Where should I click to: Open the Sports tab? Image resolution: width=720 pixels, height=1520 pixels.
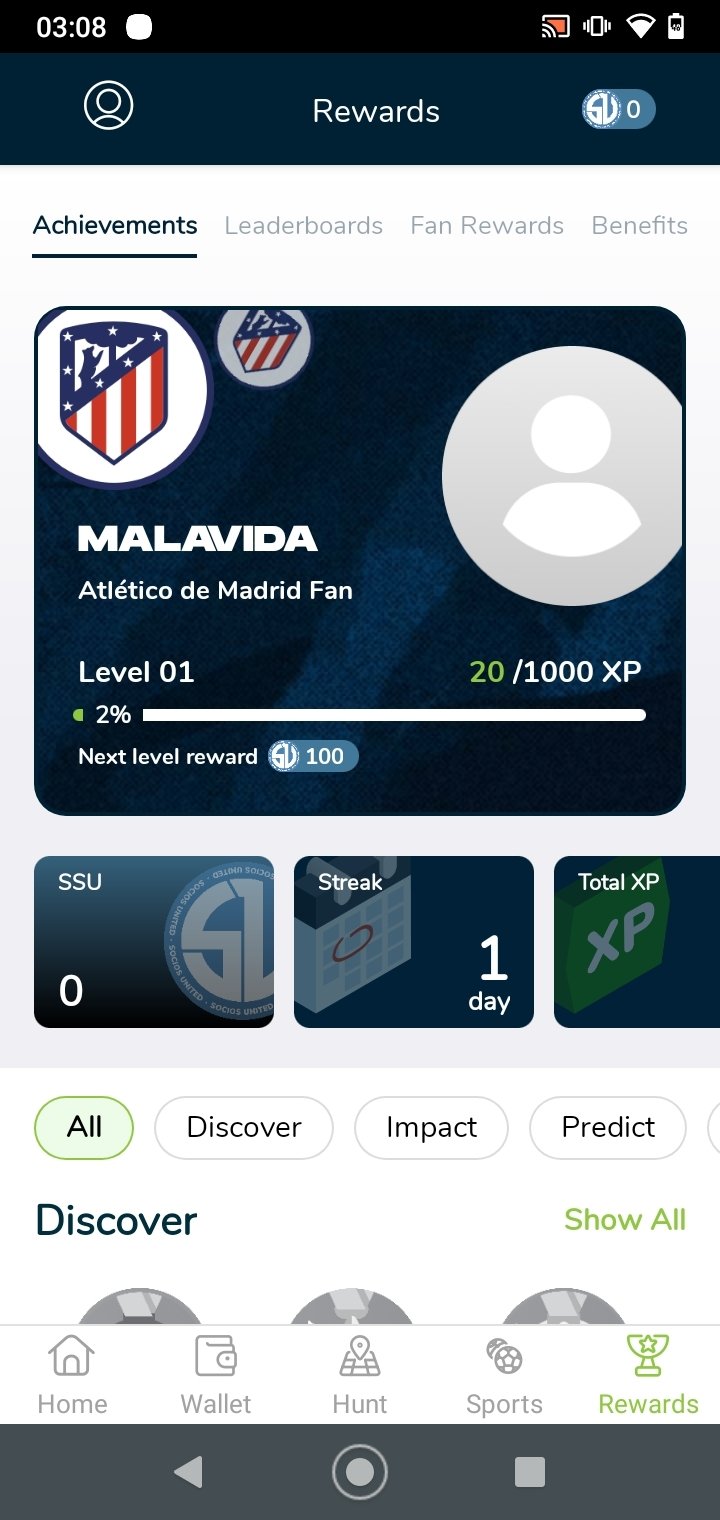click(504, 1375)
